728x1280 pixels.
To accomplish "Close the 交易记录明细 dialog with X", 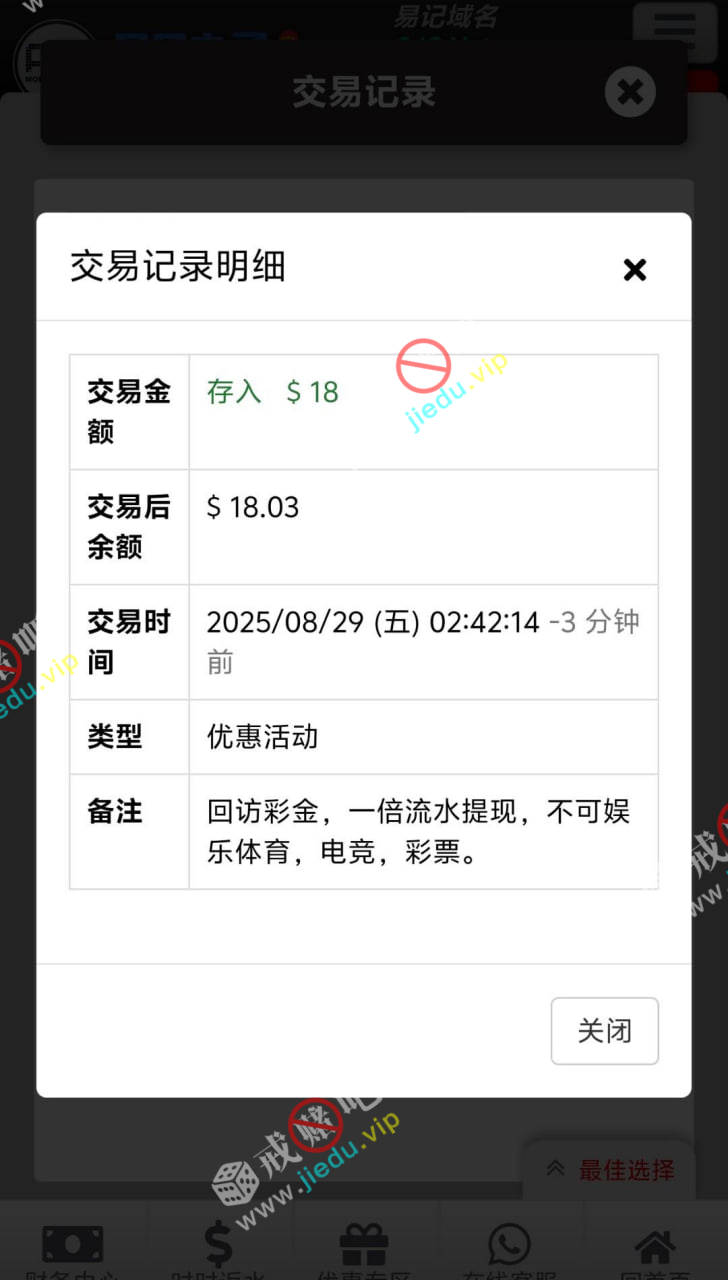I will click(634, 269).
